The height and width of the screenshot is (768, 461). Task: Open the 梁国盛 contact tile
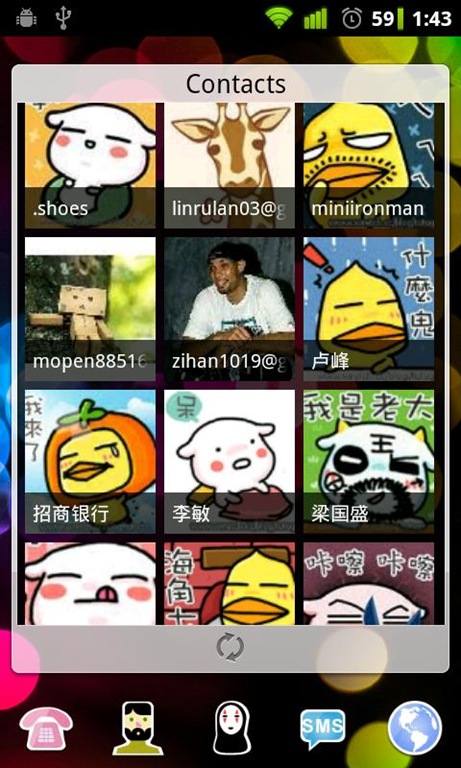368,461
